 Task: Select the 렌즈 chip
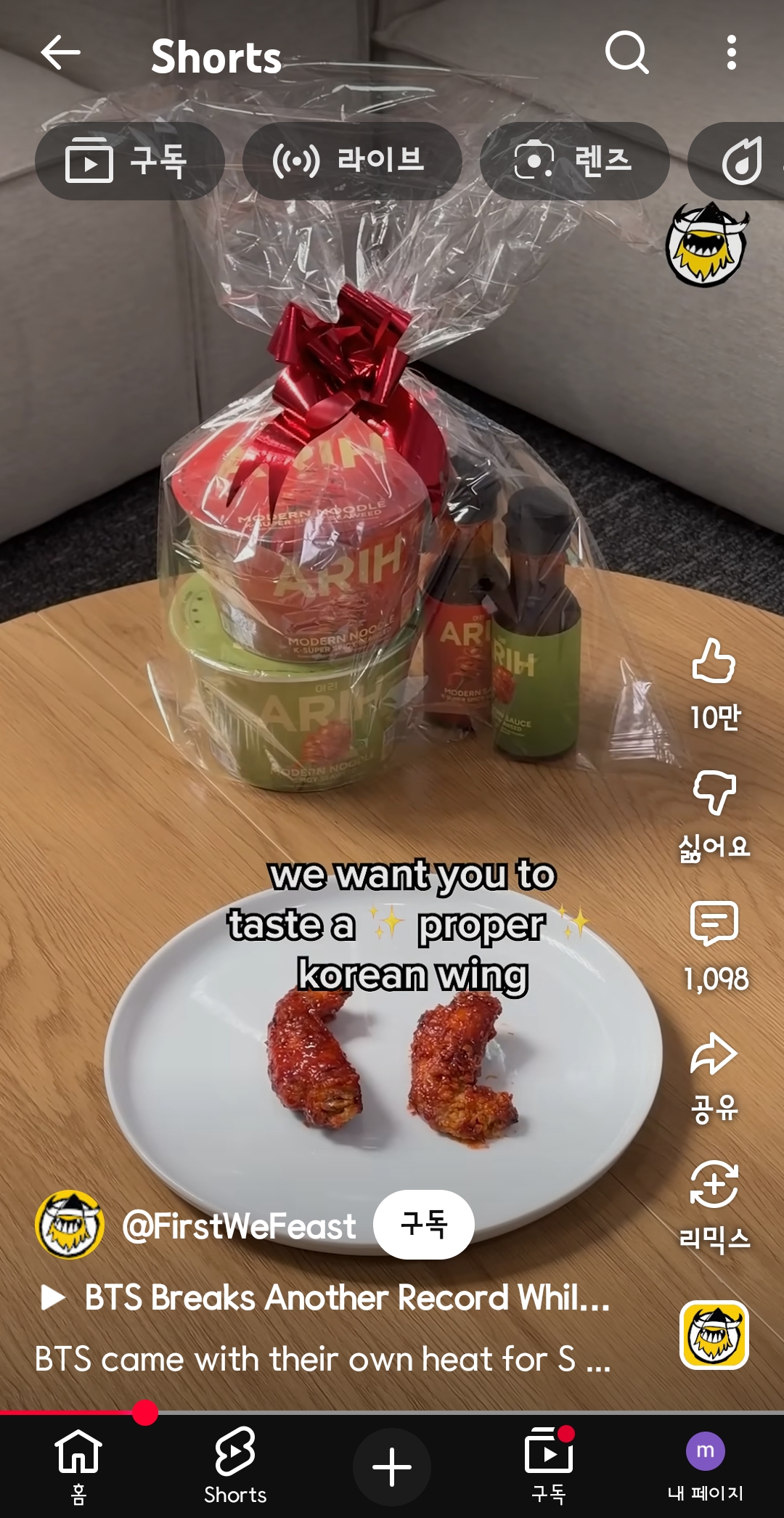574,161
